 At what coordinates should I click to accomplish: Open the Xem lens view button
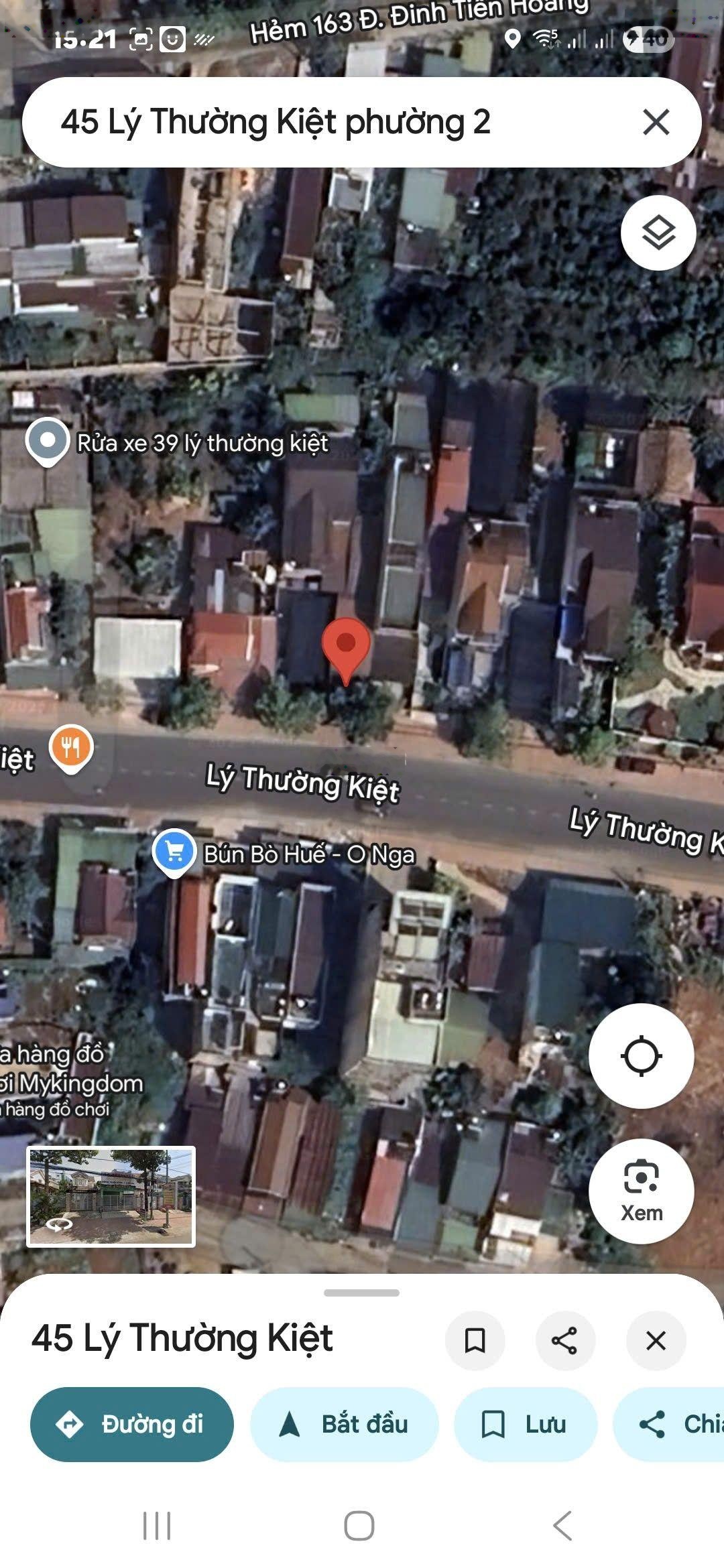641,1191
